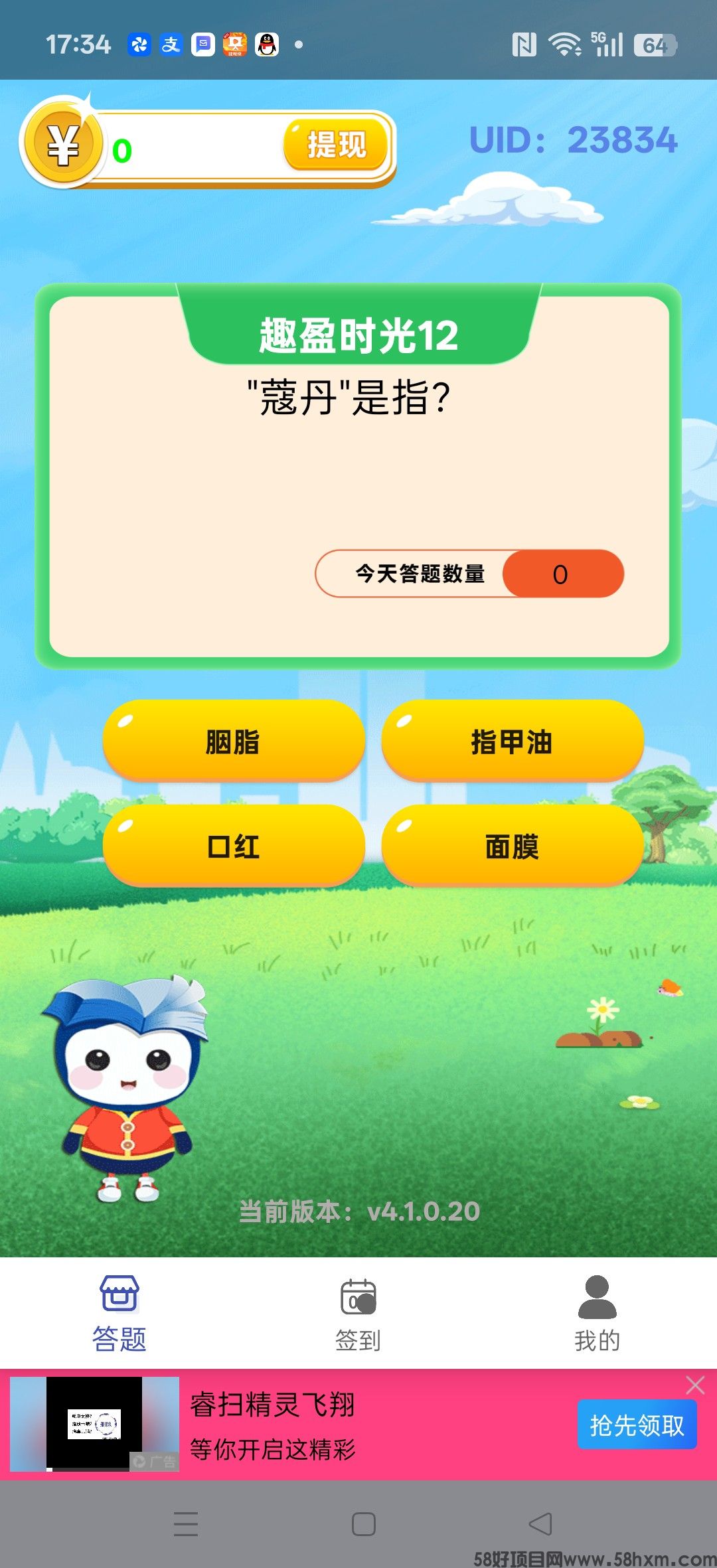Tap the 提现 withdraw button
The height and width of the screenshot is (1568, 717).
click(x=335, y=145)
